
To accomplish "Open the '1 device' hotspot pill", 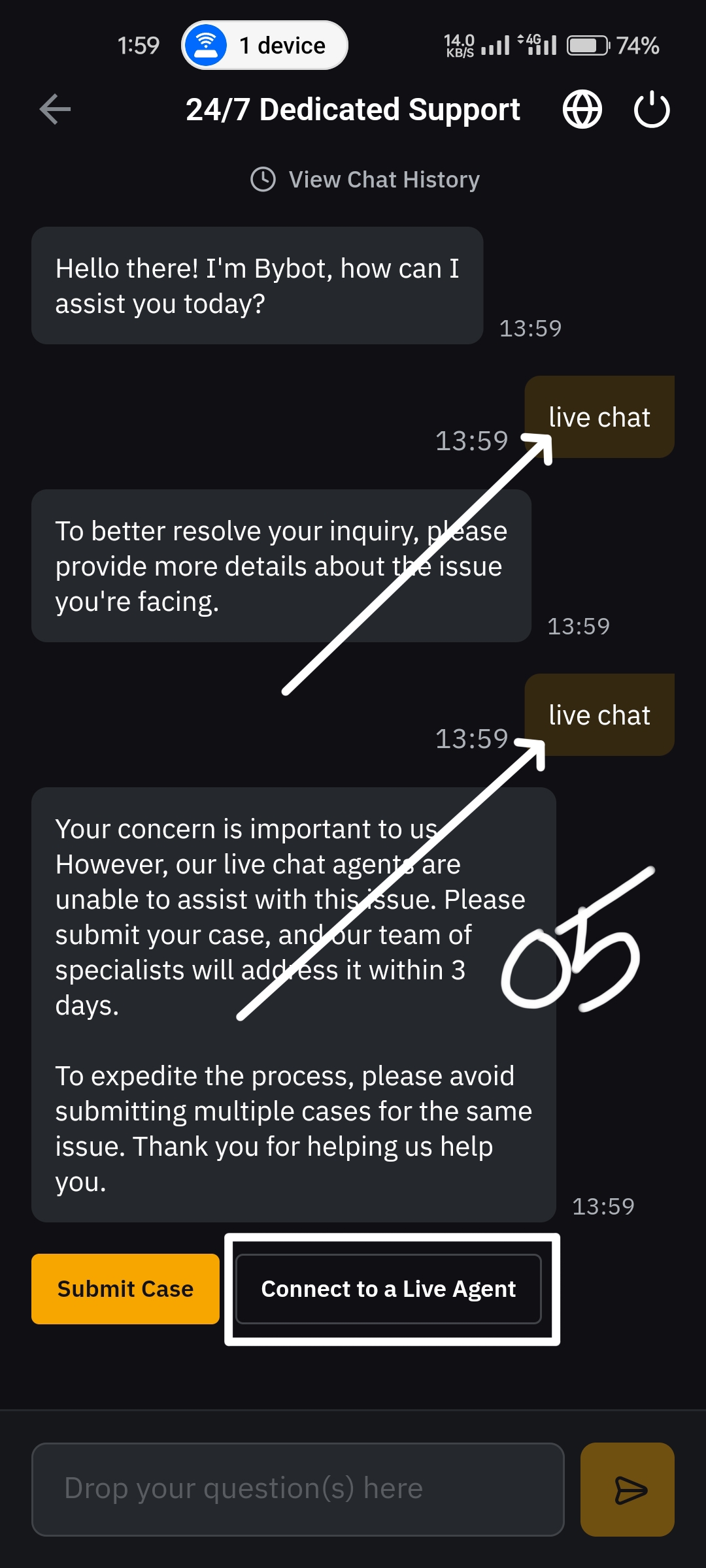I will coord(265,46).
